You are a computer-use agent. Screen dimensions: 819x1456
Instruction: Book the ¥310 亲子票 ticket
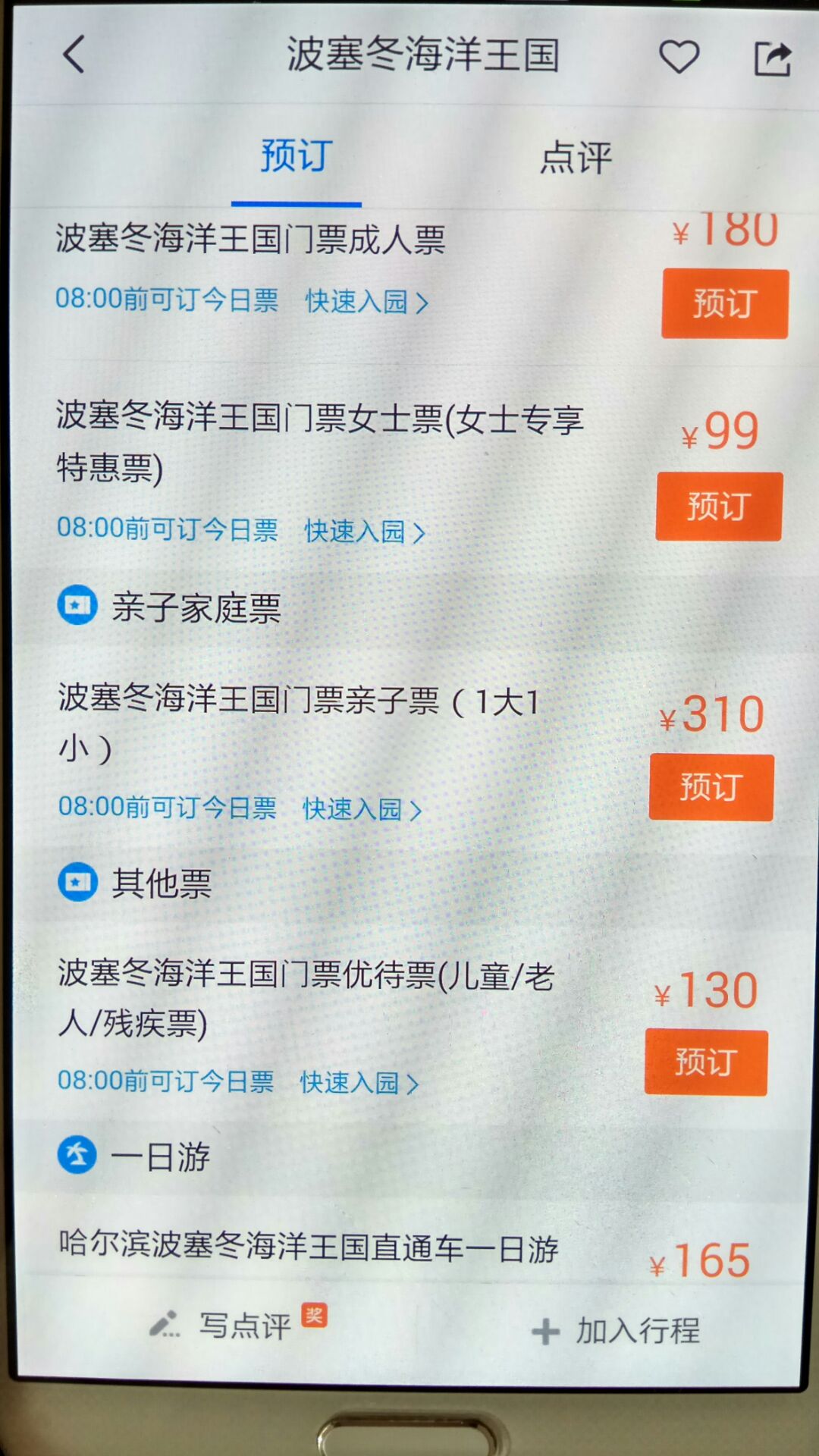(711, 787)
